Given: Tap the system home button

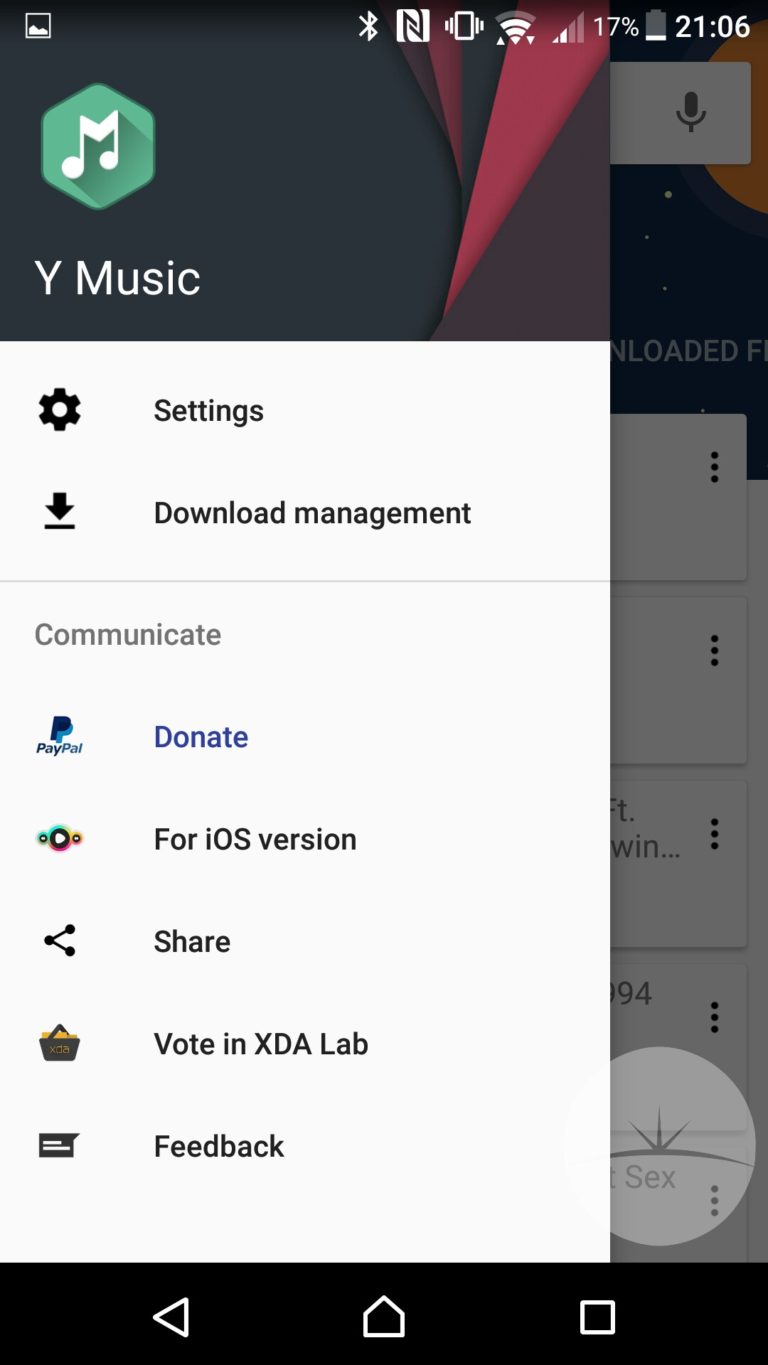Looking at the screenshot, I should click(384, 1316).
